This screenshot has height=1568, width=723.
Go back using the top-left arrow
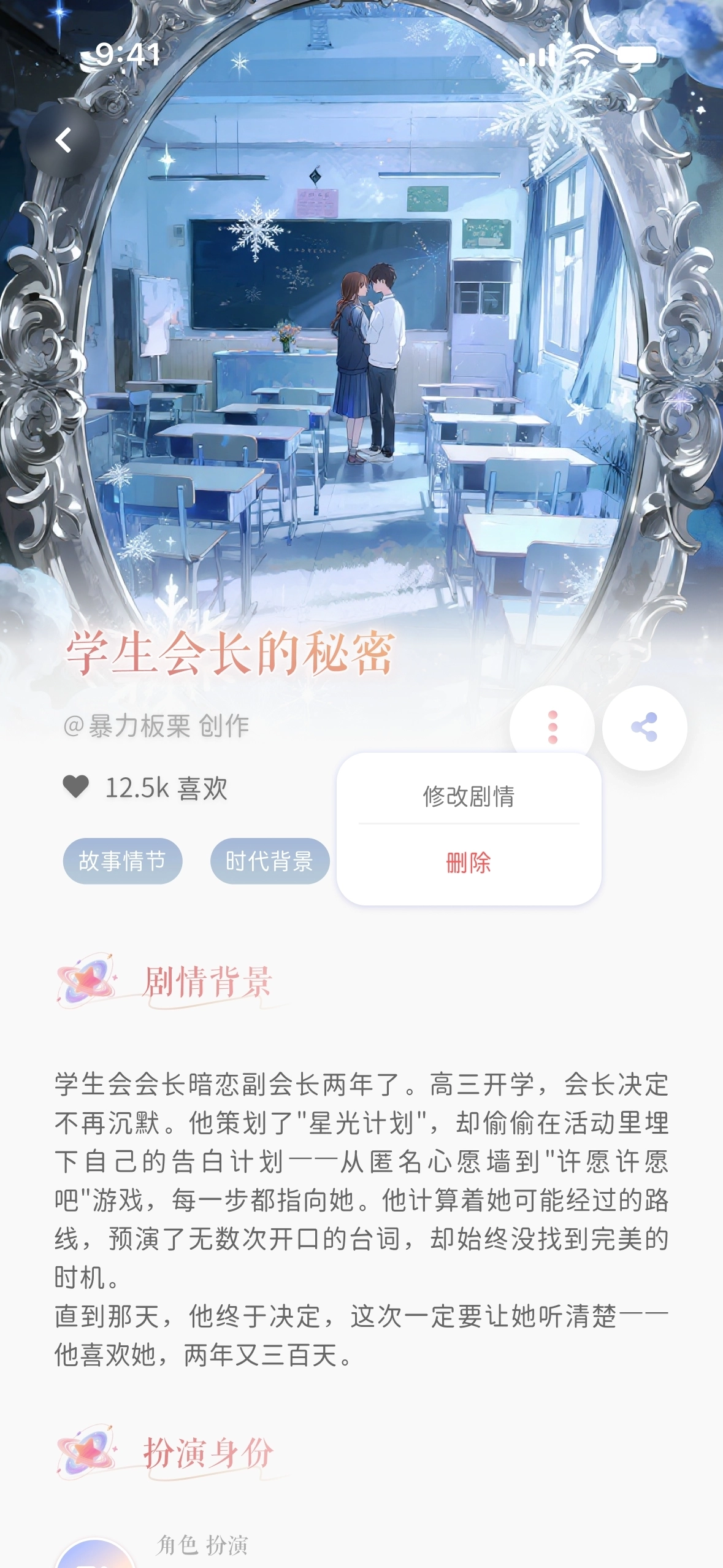[63, 140]
